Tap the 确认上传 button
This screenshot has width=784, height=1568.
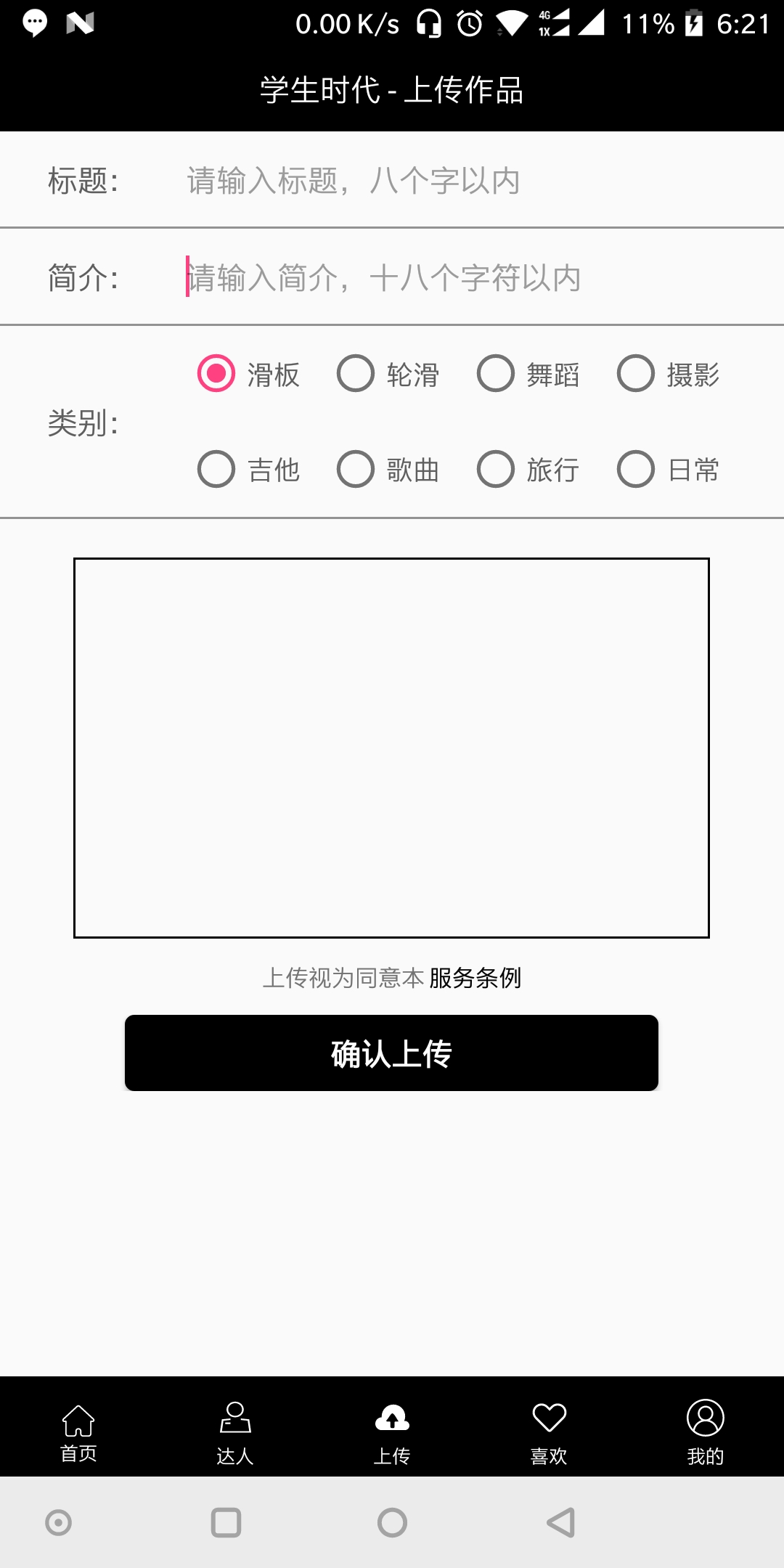391,1053
